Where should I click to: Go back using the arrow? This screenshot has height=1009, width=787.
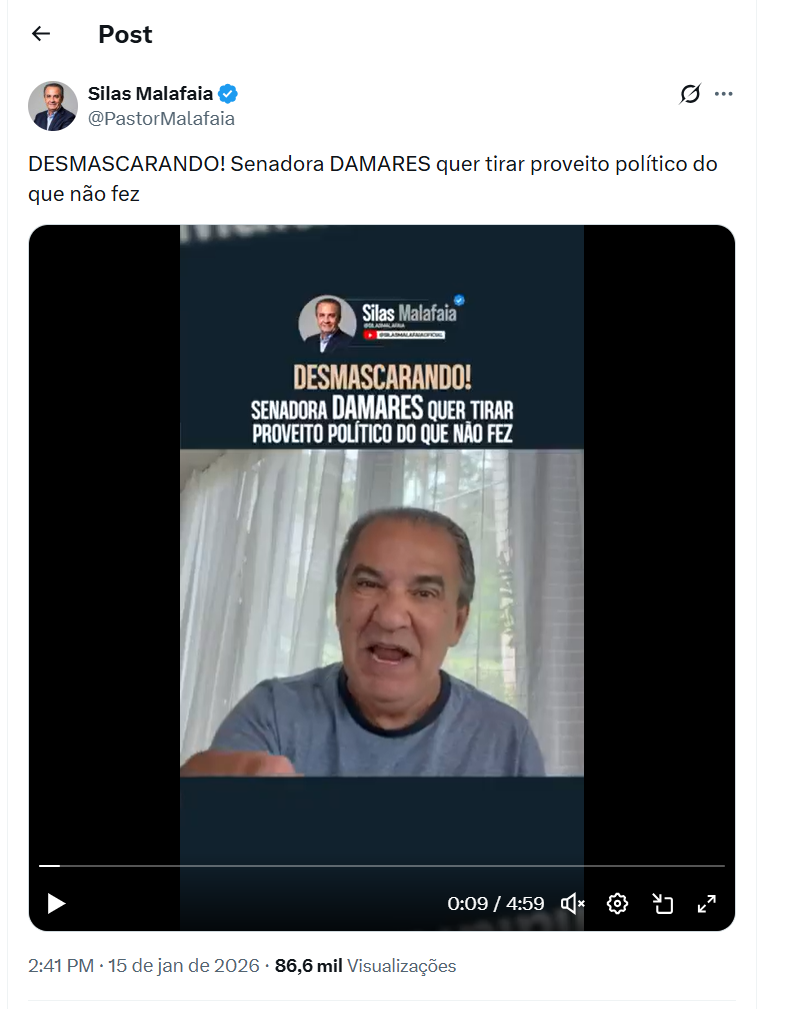point(40,34)
